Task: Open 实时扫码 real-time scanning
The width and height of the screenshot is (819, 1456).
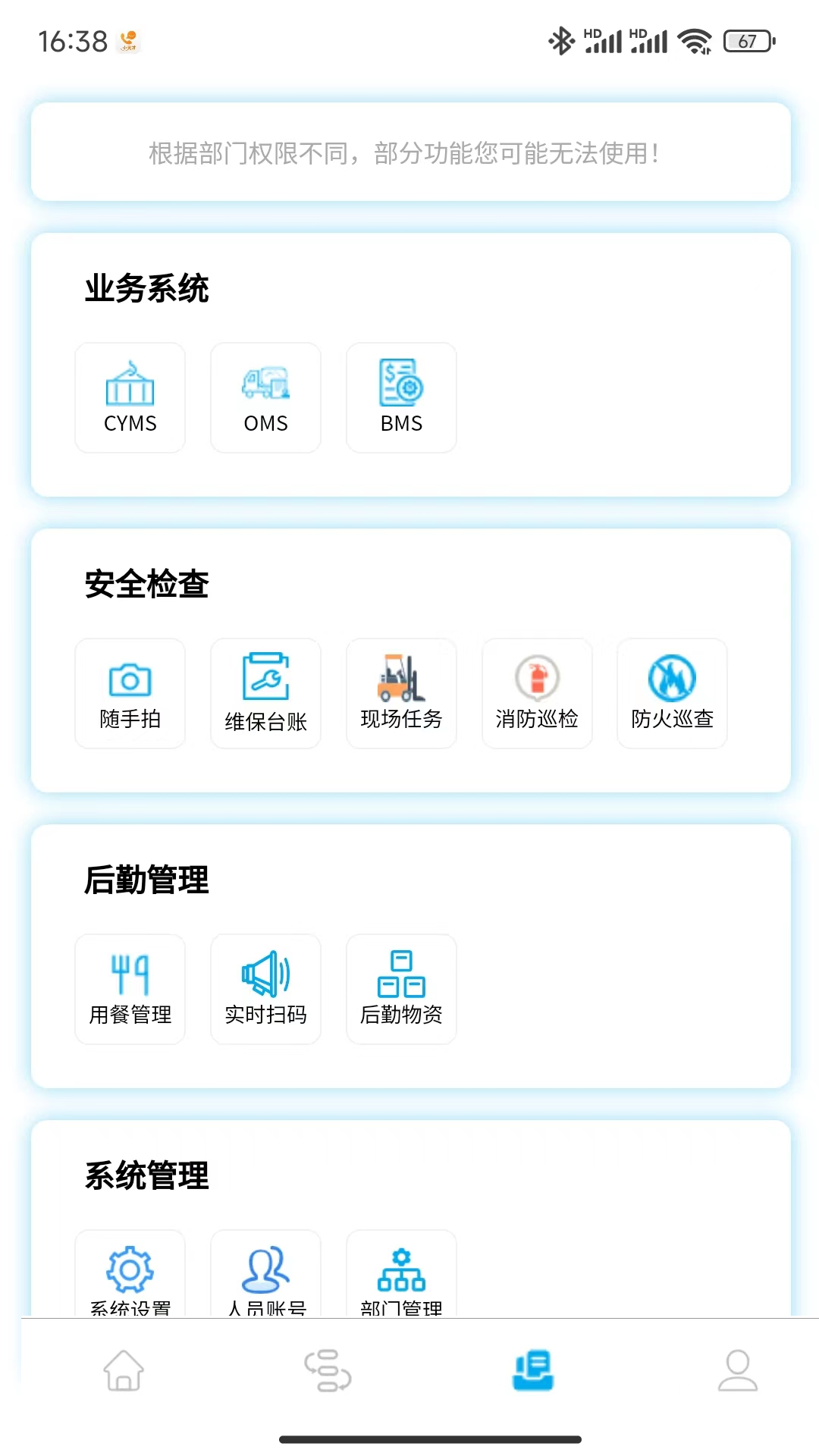Action: pyautogui.click(x=265, y=989)
